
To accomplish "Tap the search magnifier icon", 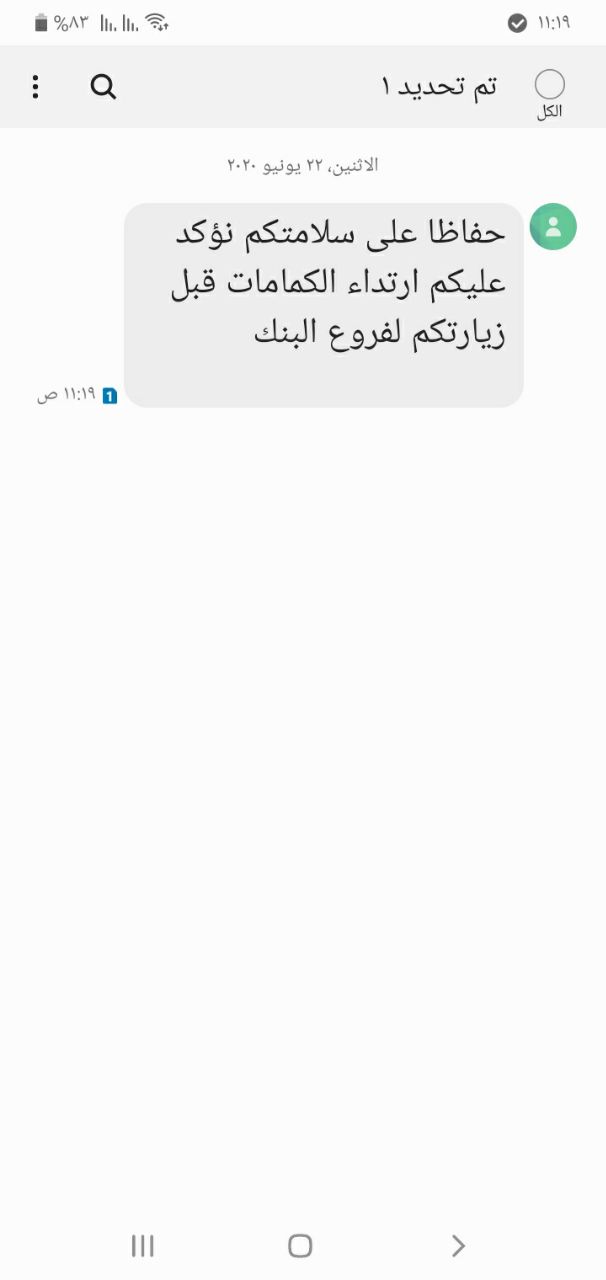I will click(x=103, y=87).
